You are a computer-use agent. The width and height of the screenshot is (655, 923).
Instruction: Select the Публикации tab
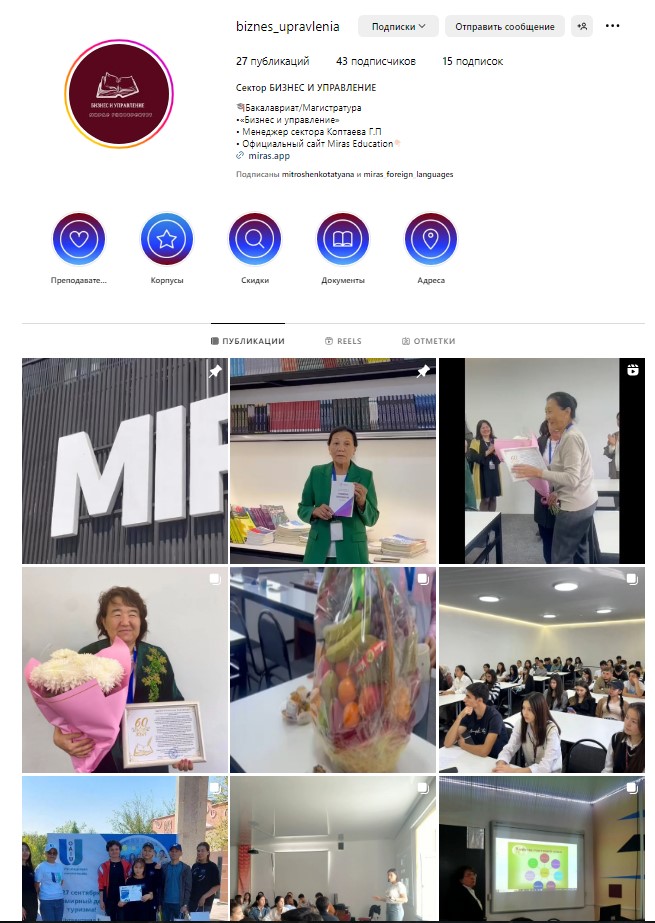pyautogui.click(x=248, y=341)
